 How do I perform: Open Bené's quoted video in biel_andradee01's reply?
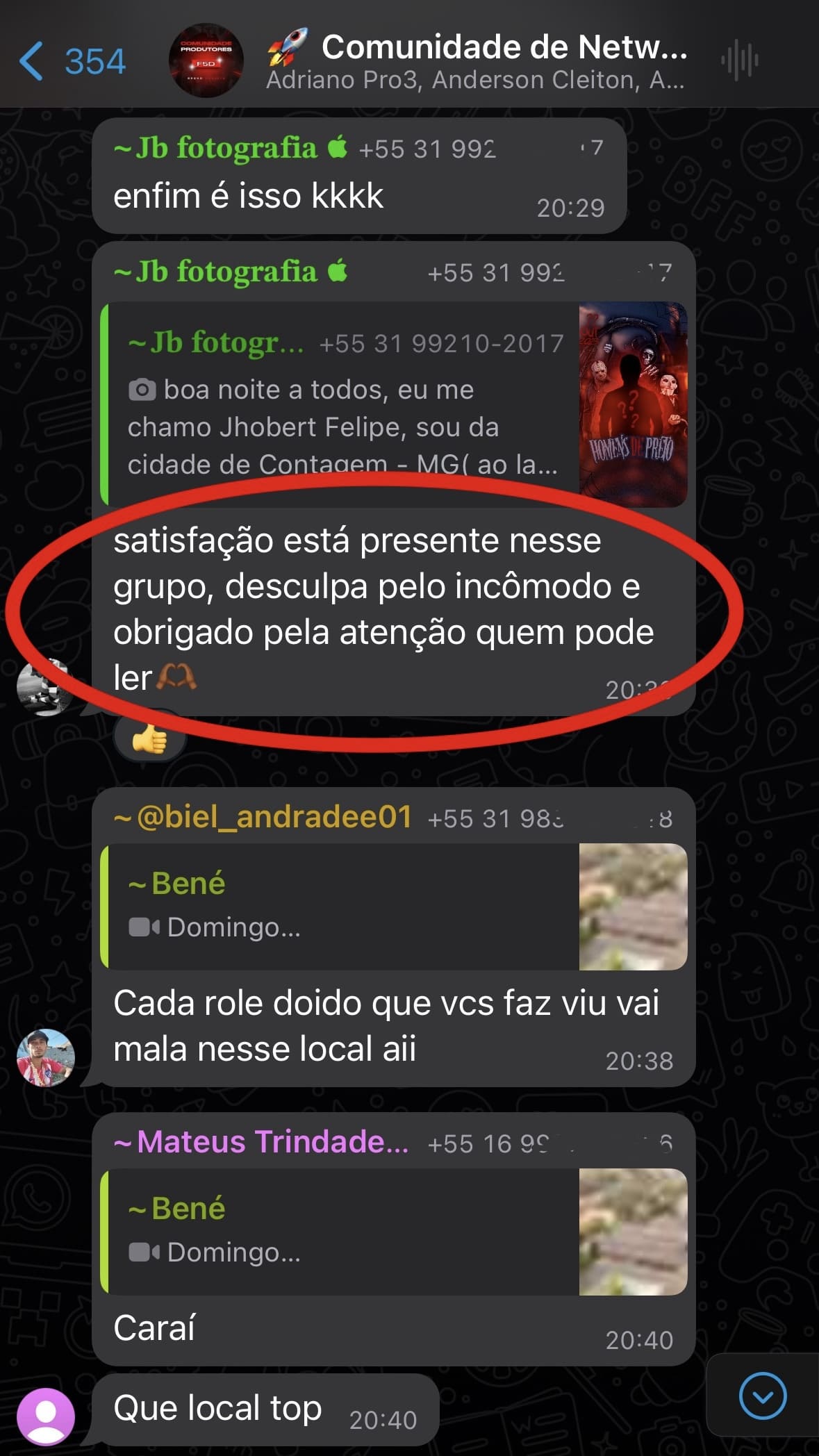393,906
